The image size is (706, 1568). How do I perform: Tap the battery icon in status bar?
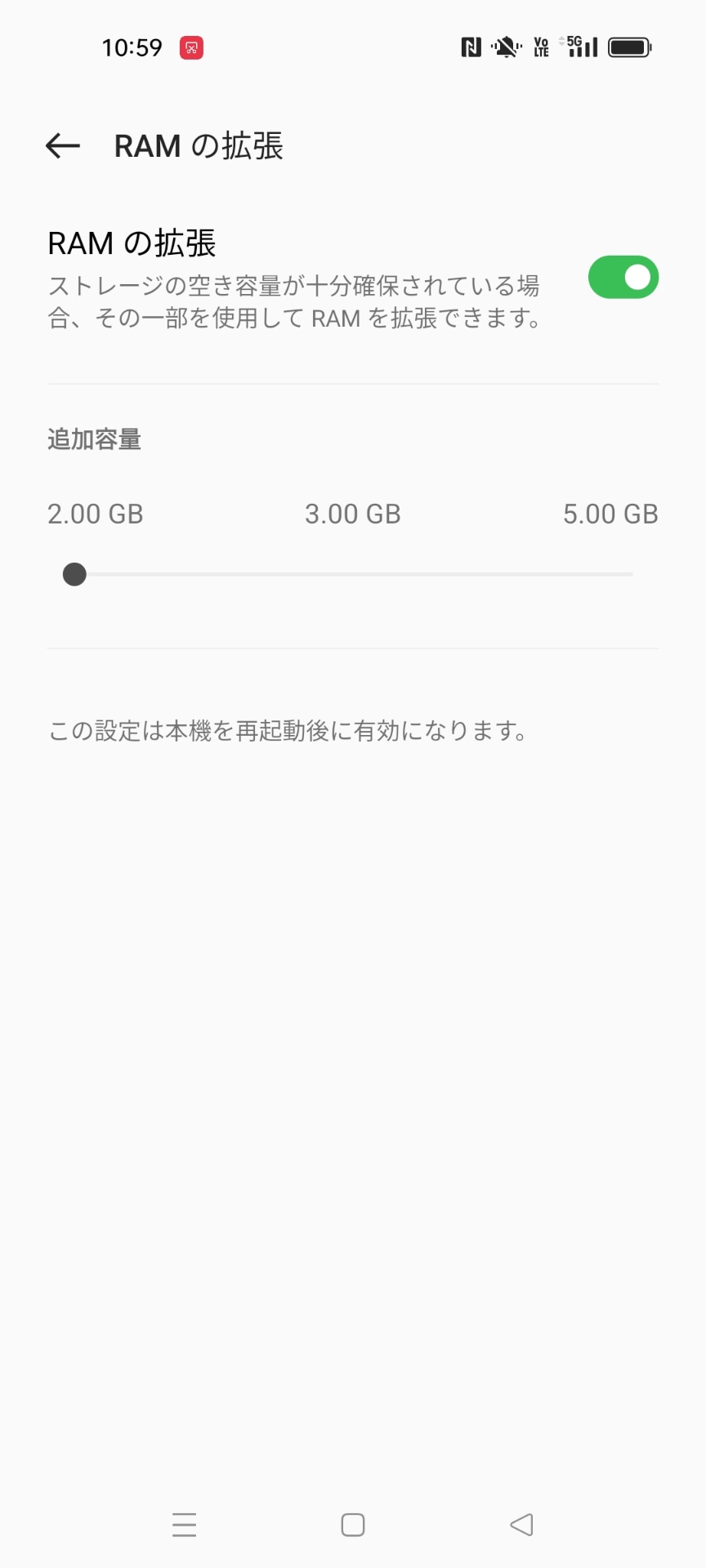(629, 47)
